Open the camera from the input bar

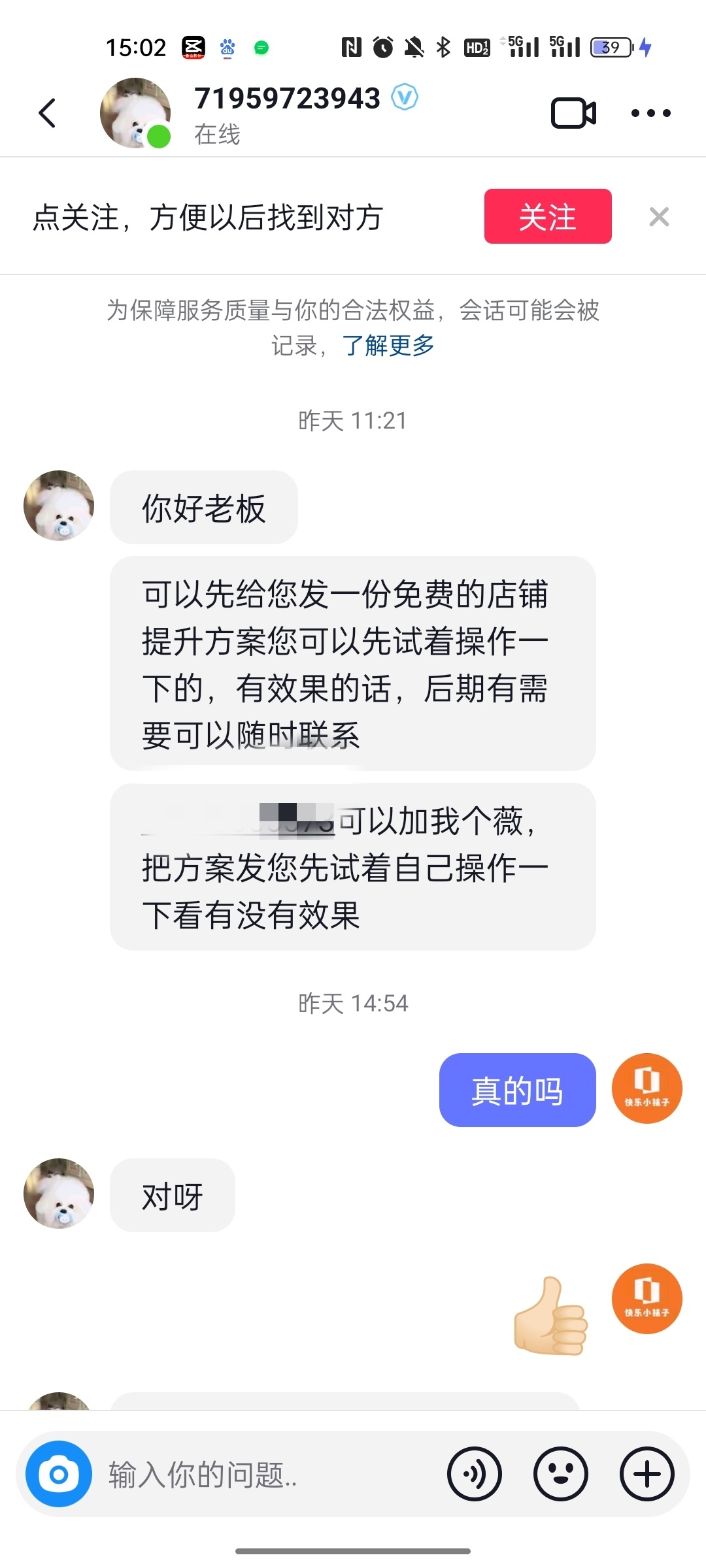pyautogui.click(x=59, y=1474)
